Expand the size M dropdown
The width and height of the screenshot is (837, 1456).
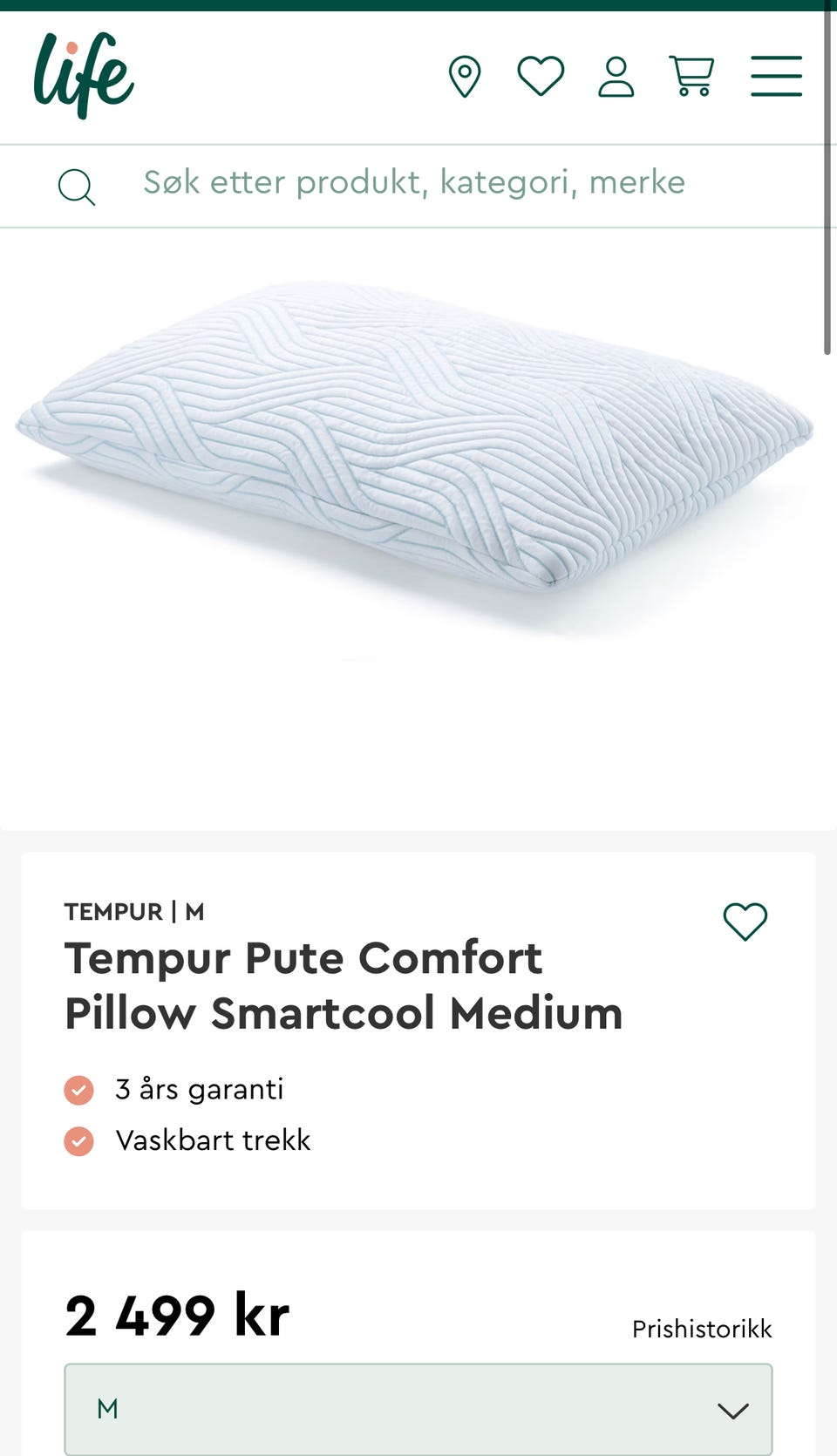[418, 1409]
